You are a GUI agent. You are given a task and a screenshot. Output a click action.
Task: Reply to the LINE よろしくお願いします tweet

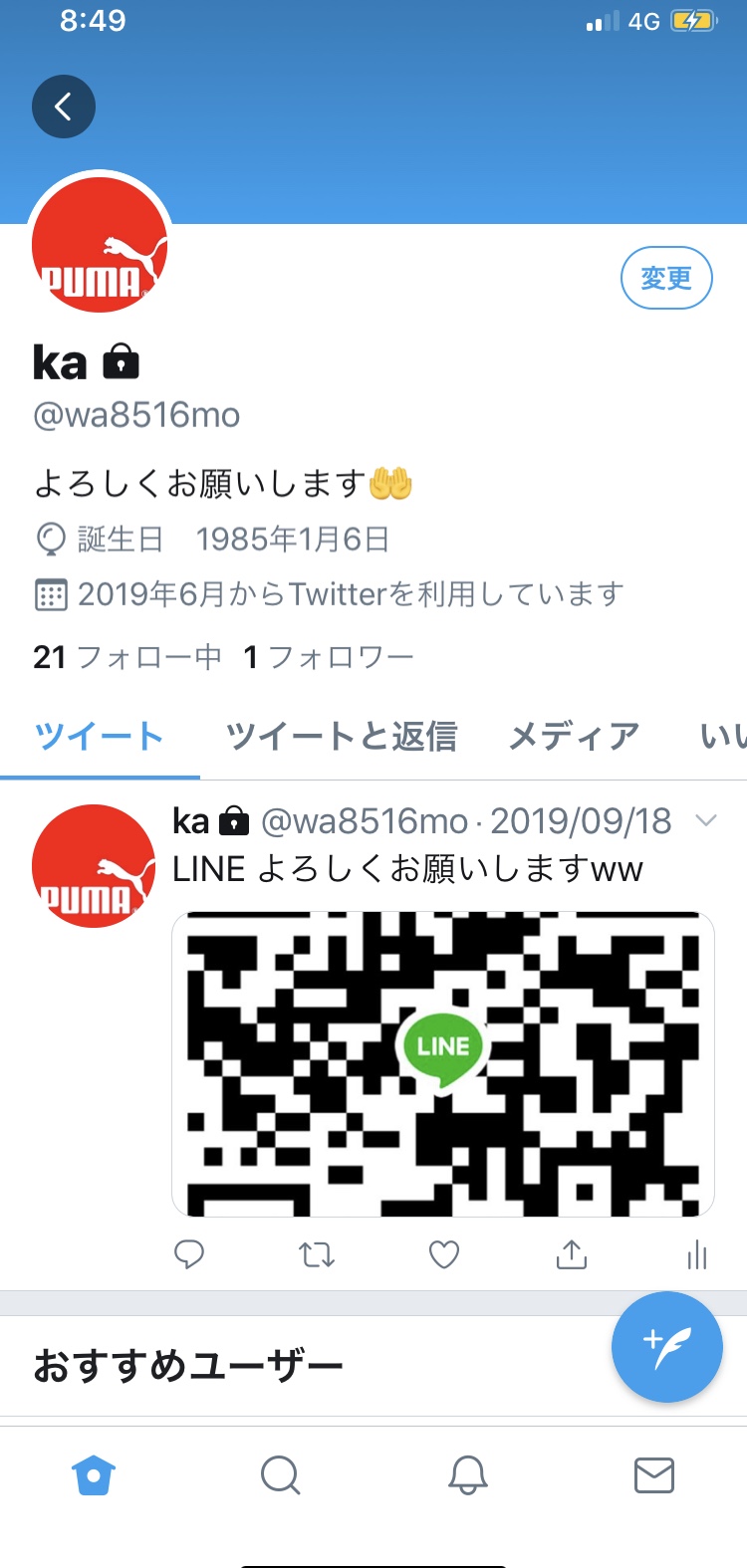coord(189,1255)
